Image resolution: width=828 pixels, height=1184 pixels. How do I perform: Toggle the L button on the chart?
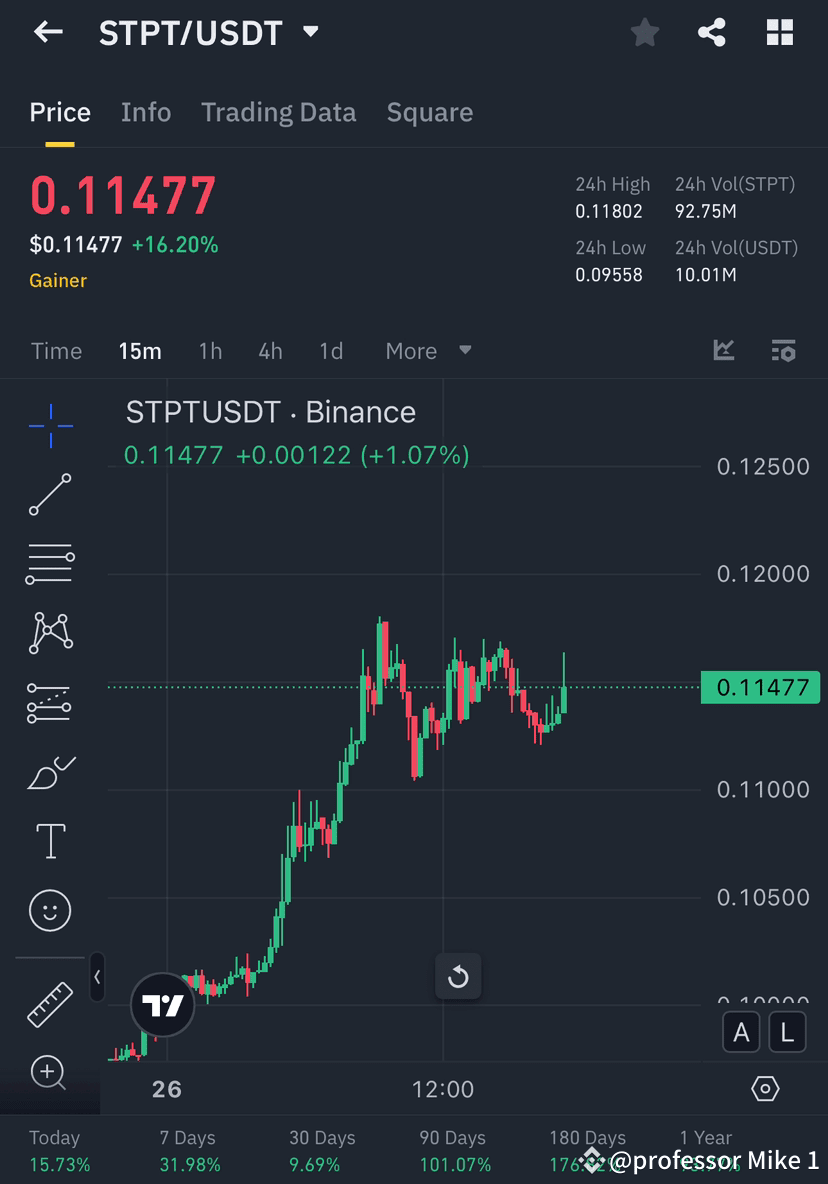pyautogui.click(x=787, y=1031)
